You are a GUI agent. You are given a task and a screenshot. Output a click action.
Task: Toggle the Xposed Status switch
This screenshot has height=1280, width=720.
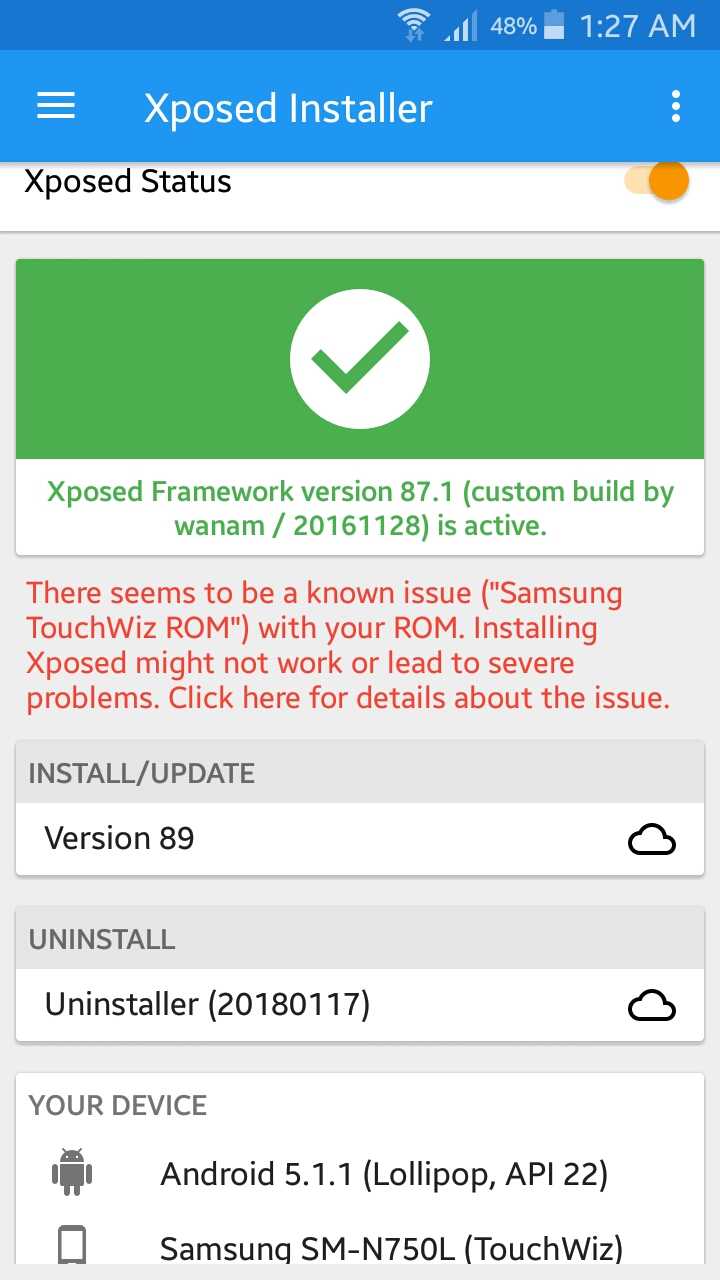click(x=657, y=182)
